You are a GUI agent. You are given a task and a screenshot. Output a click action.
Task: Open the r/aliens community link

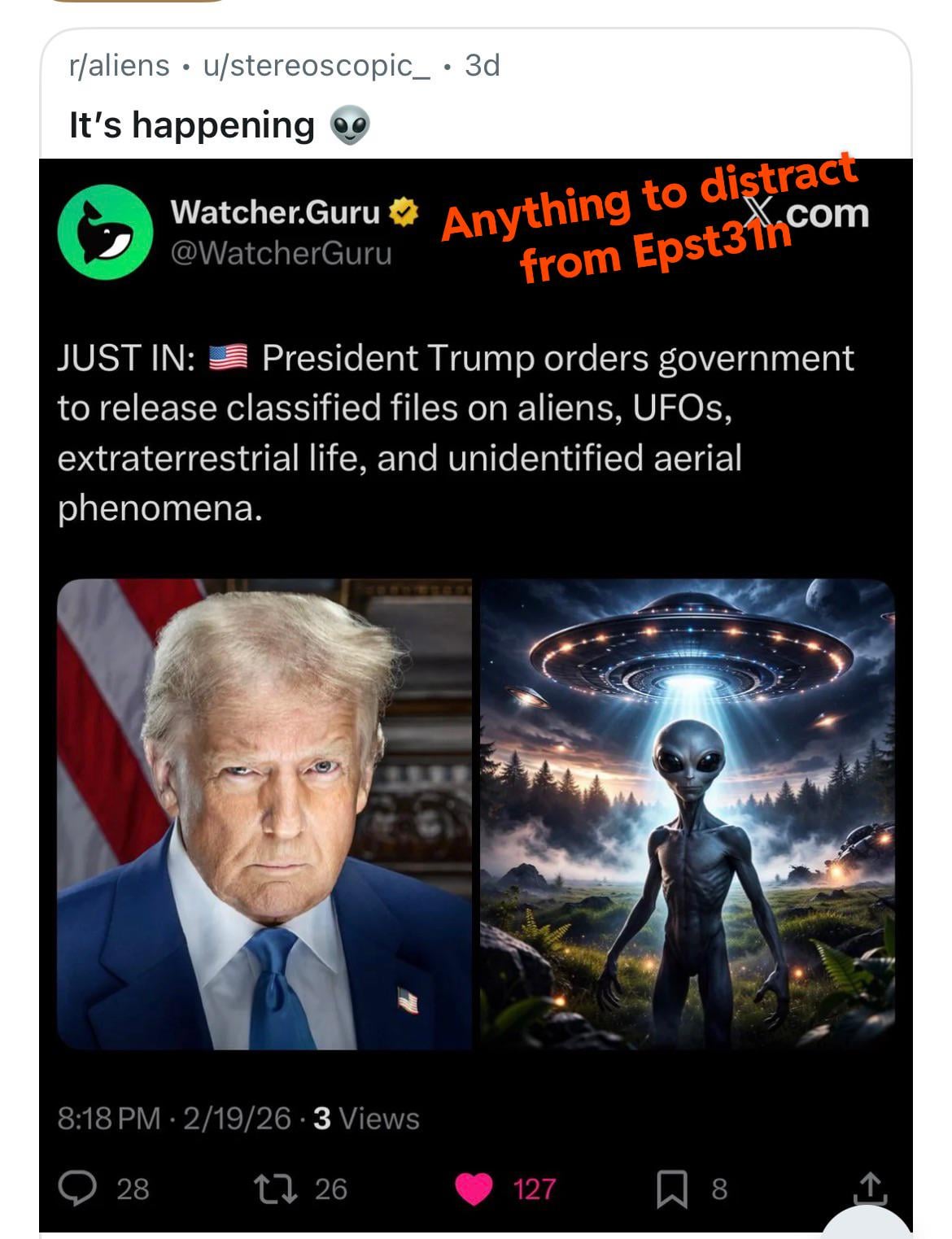coord(120,65)
